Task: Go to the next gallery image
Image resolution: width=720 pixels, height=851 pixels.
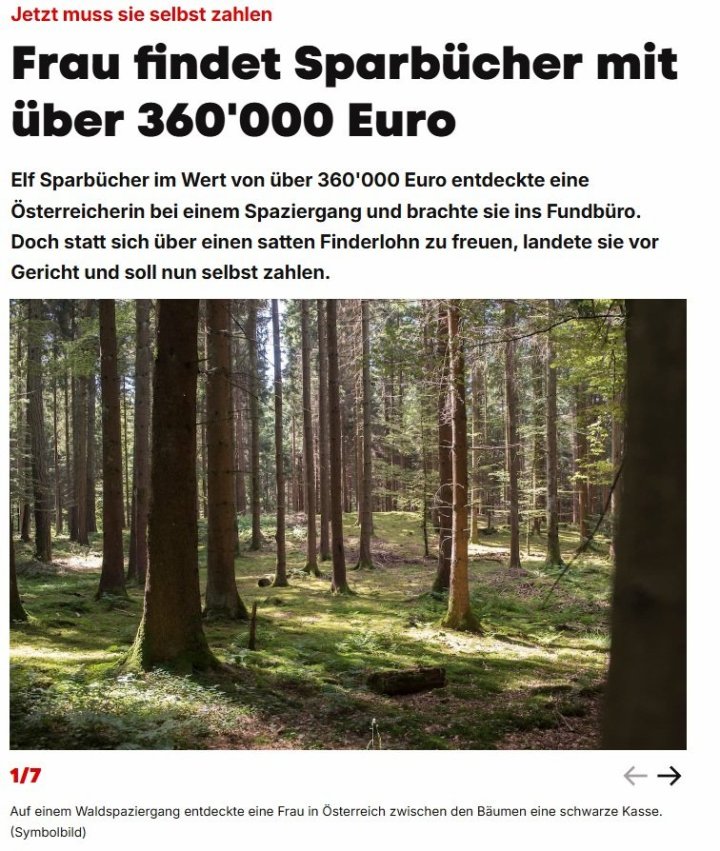Action: tap(669, 776)
